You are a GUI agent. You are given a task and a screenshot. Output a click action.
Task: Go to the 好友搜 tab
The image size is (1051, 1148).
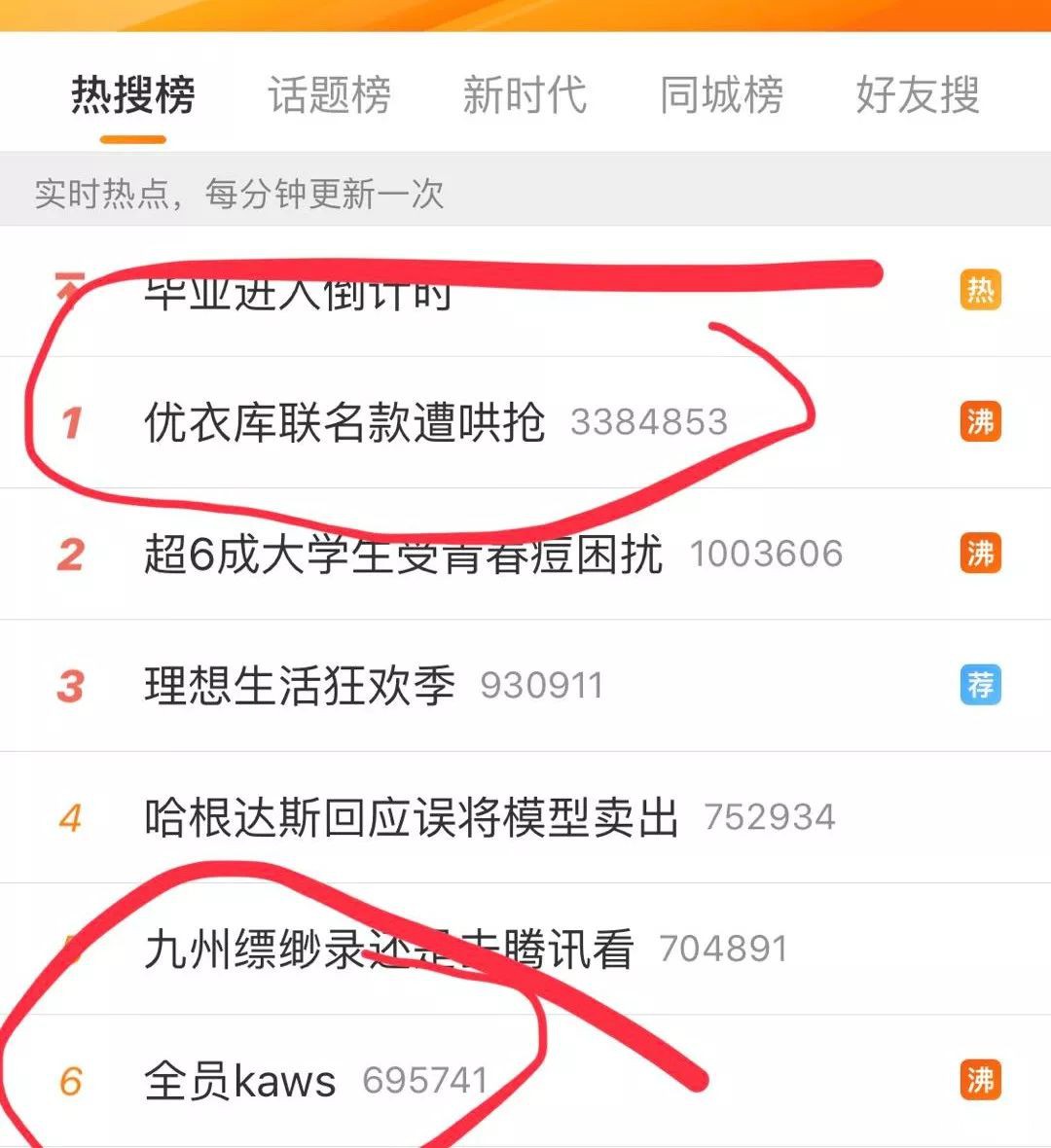[917, 95]
